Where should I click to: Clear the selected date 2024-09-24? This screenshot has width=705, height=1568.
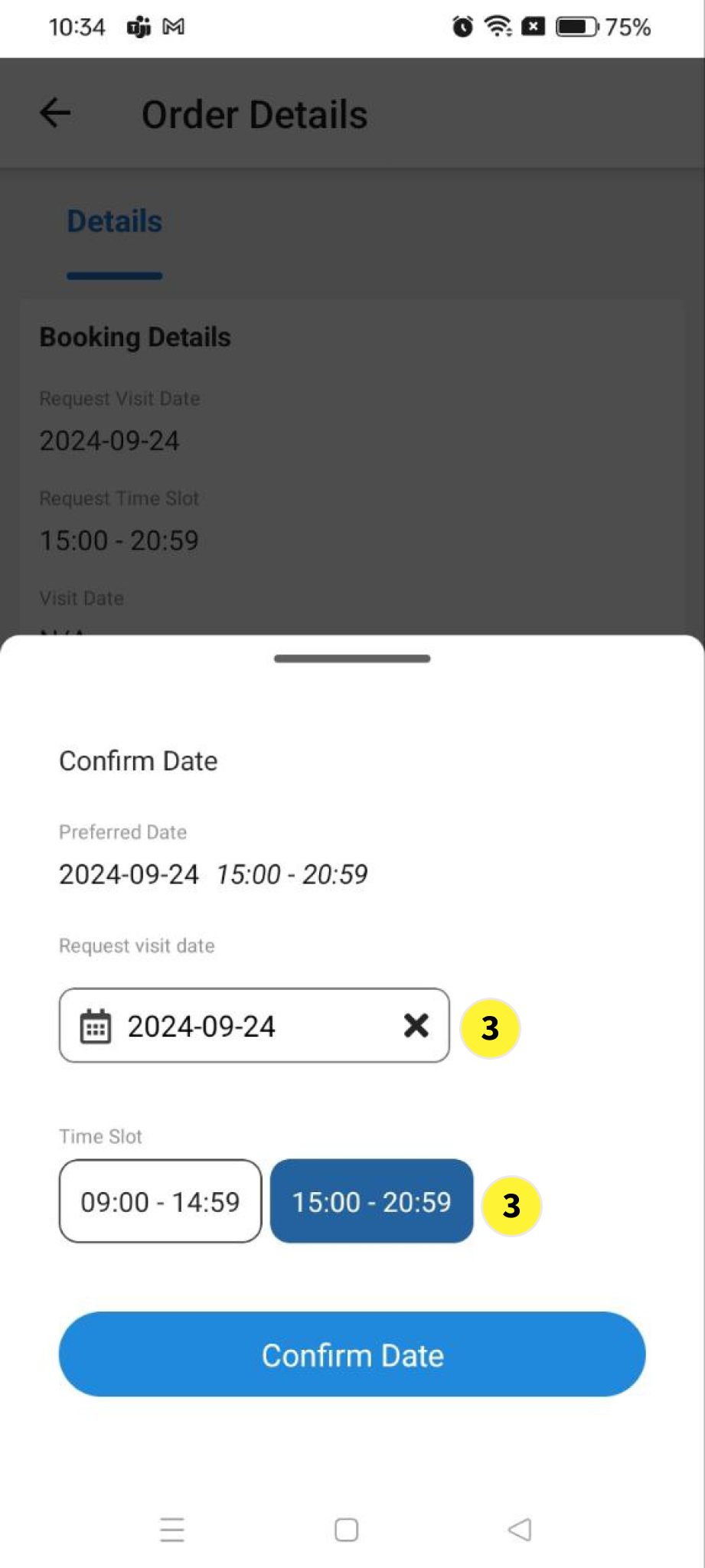coord(416,1025)
